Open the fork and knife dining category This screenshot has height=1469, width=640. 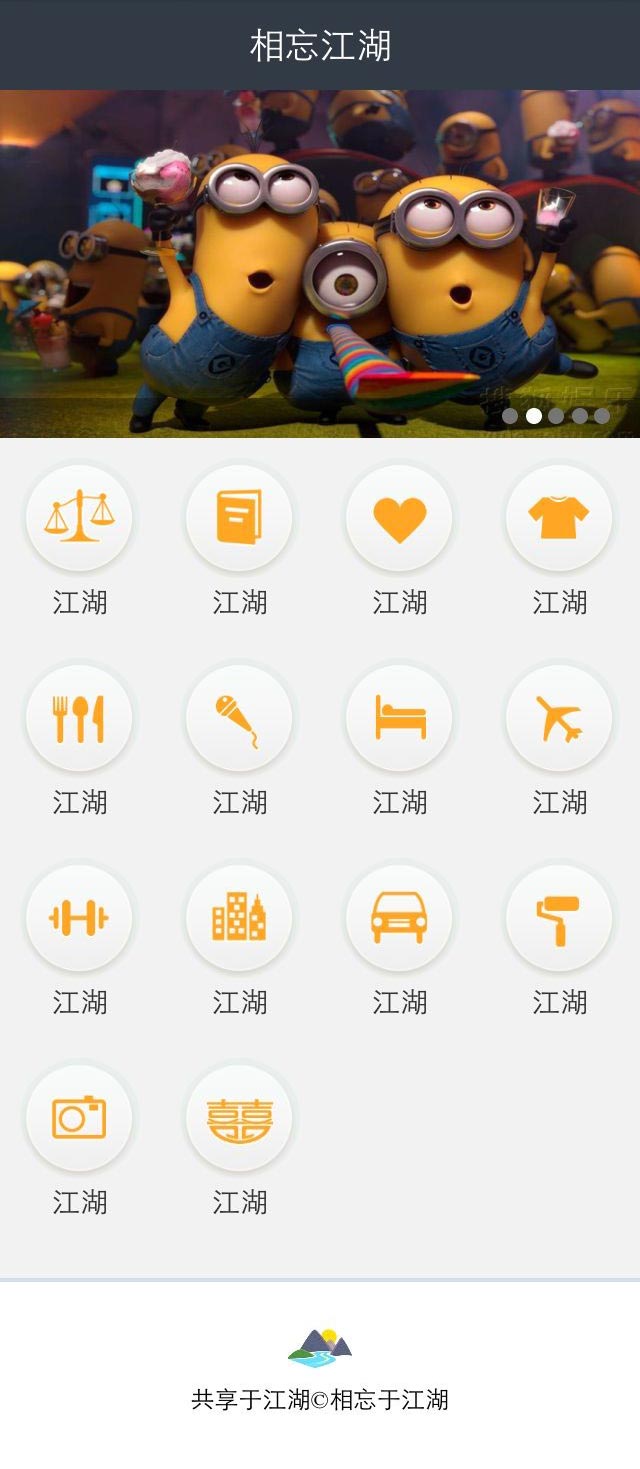pyautogui.click(x=79, y=718)
